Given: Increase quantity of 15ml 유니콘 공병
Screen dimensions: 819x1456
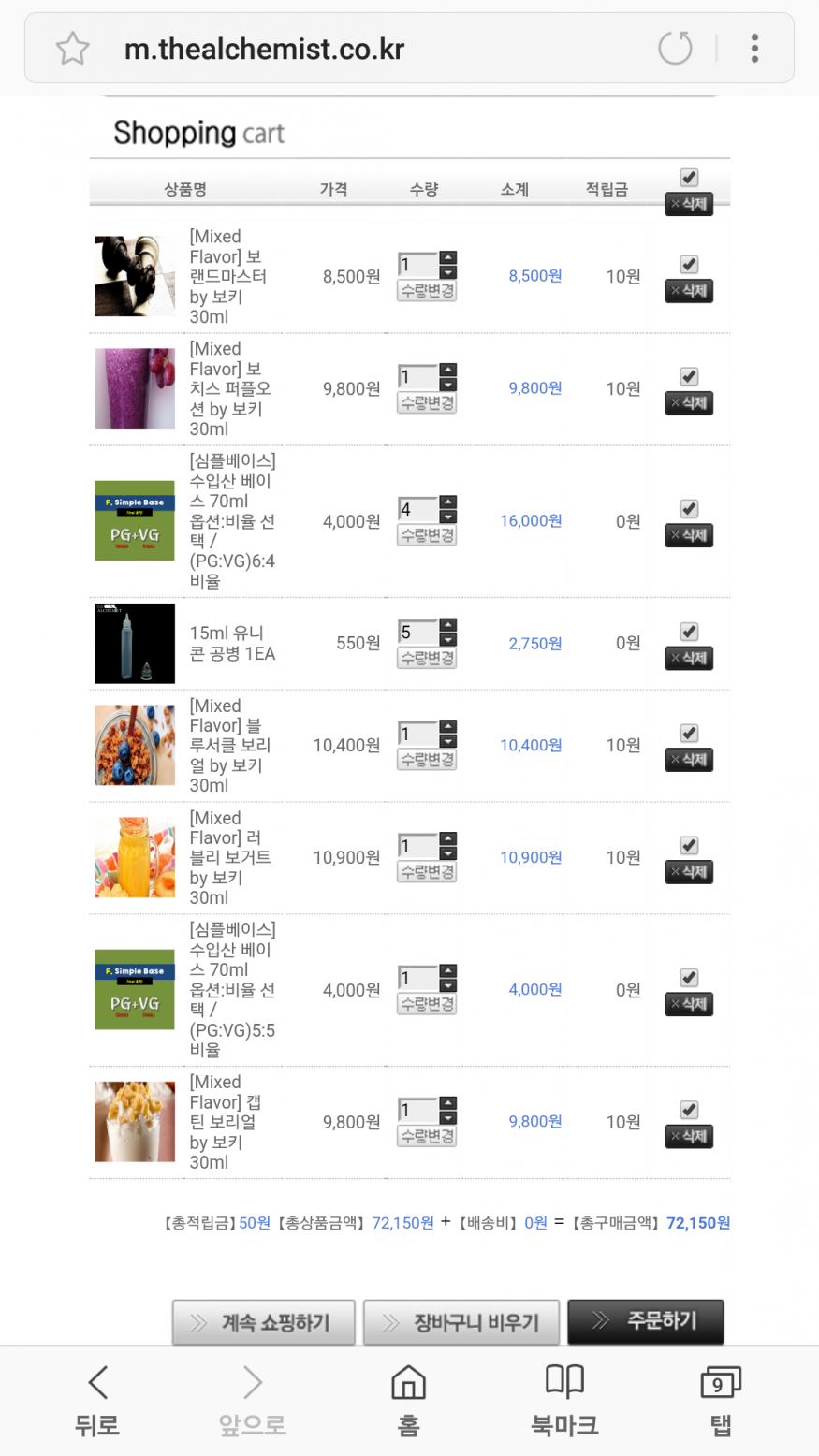Looking at the screenshot, I should (x=448, y=625).
